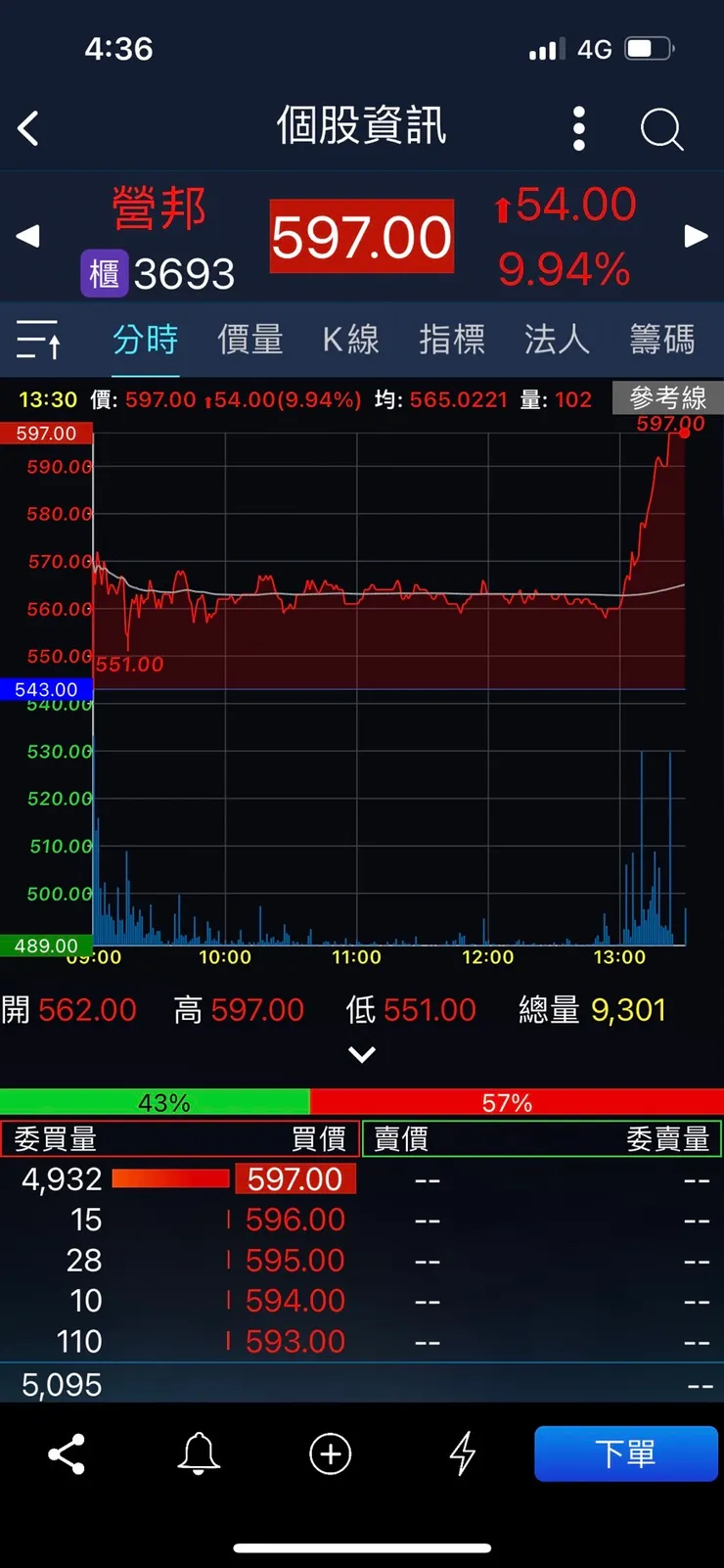Collapse the chart with the down chevron
The height and width of the screenshot is (1568, 724).
(362, 1054)
